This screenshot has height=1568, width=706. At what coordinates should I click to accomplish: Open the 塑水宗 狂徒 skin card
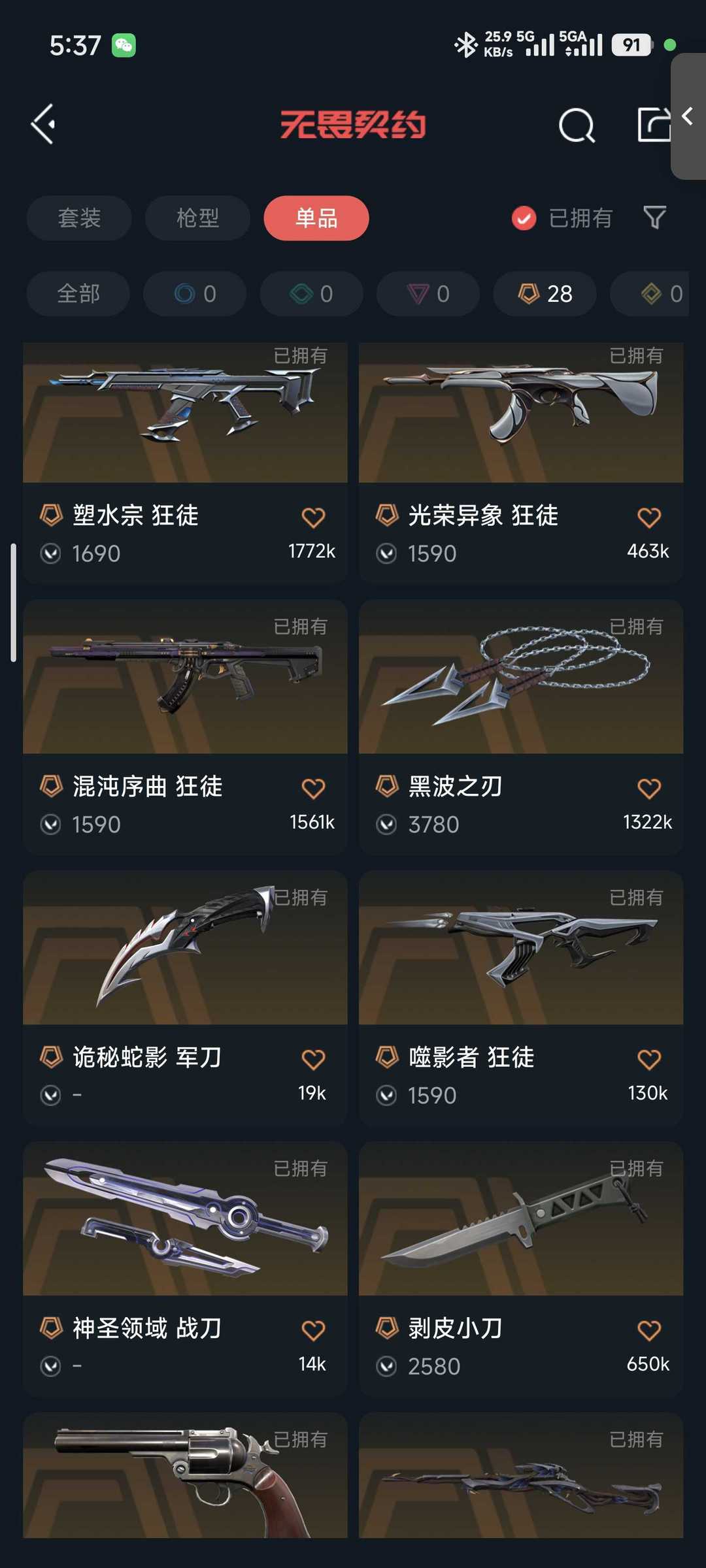click(185, 418)
